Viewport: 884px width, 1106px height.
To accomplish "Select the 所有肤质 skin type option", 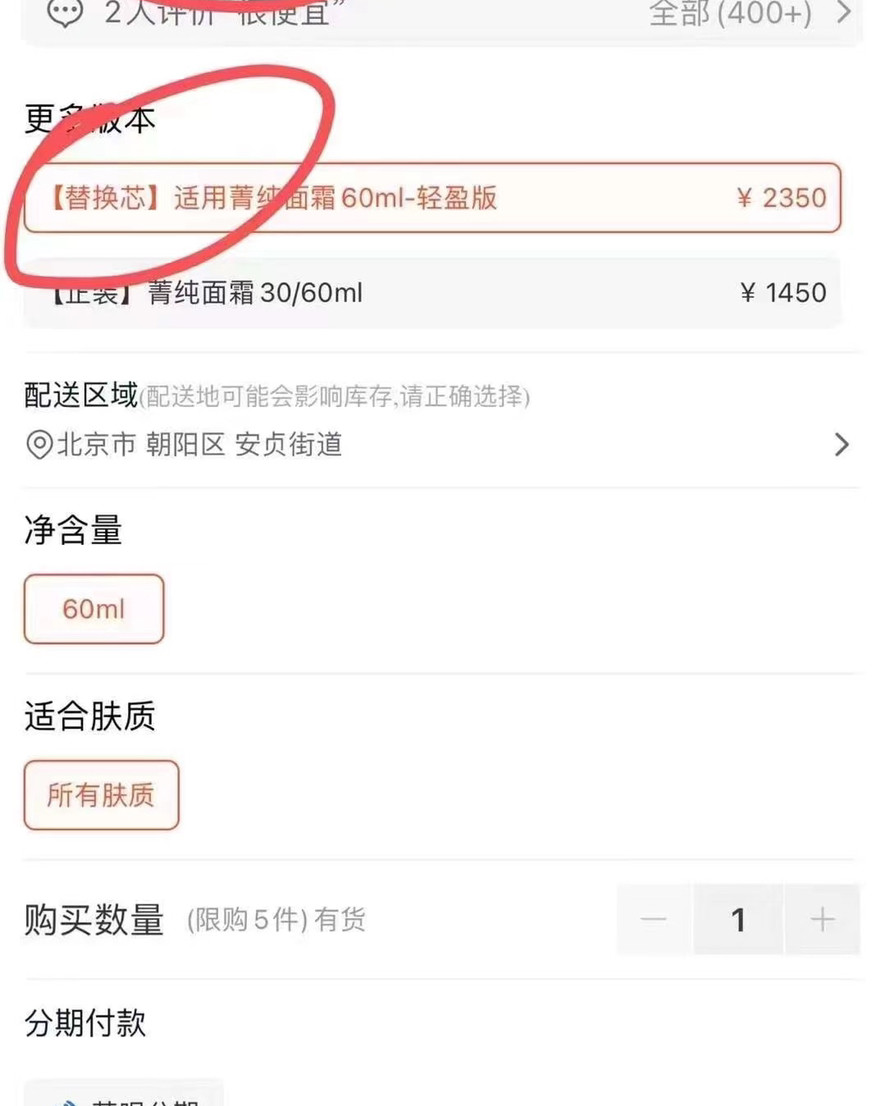I will click(x=100, y=795).
